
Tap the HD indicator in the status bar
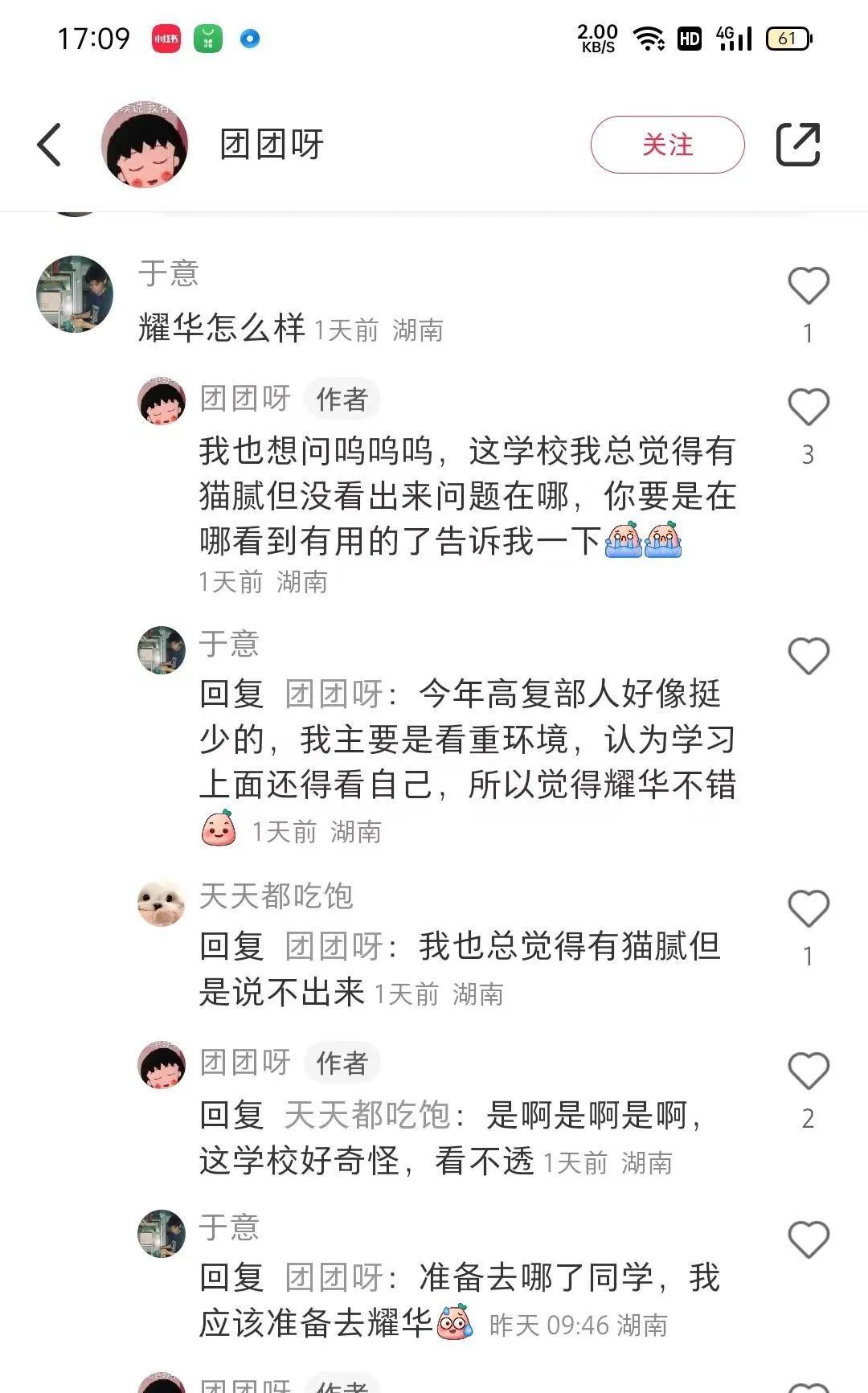coord(689,36)
